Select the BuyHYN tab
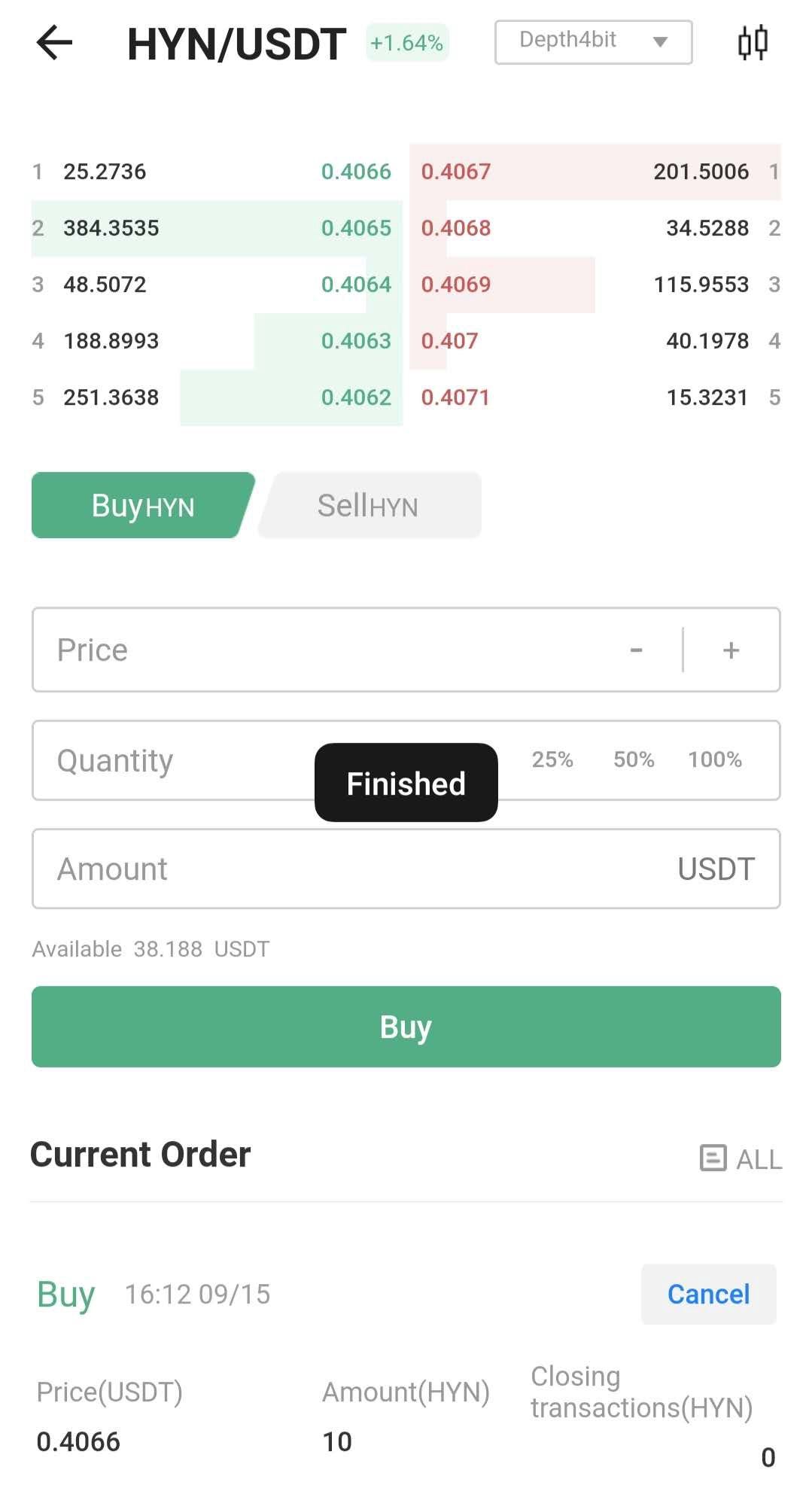The width and height of the screenshot is (812, 1491). click(x=143, y=505)
